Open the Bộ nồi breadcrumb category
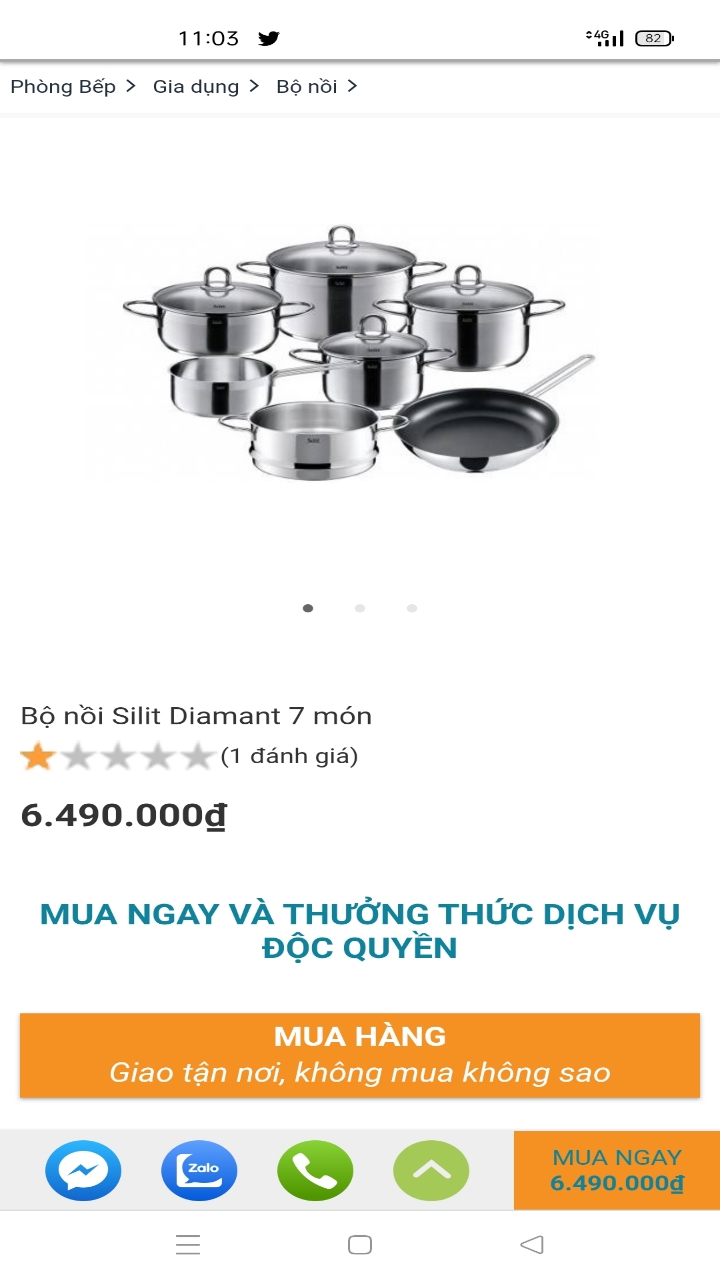This screenshot has width=720, height=1280. point(307,86)
